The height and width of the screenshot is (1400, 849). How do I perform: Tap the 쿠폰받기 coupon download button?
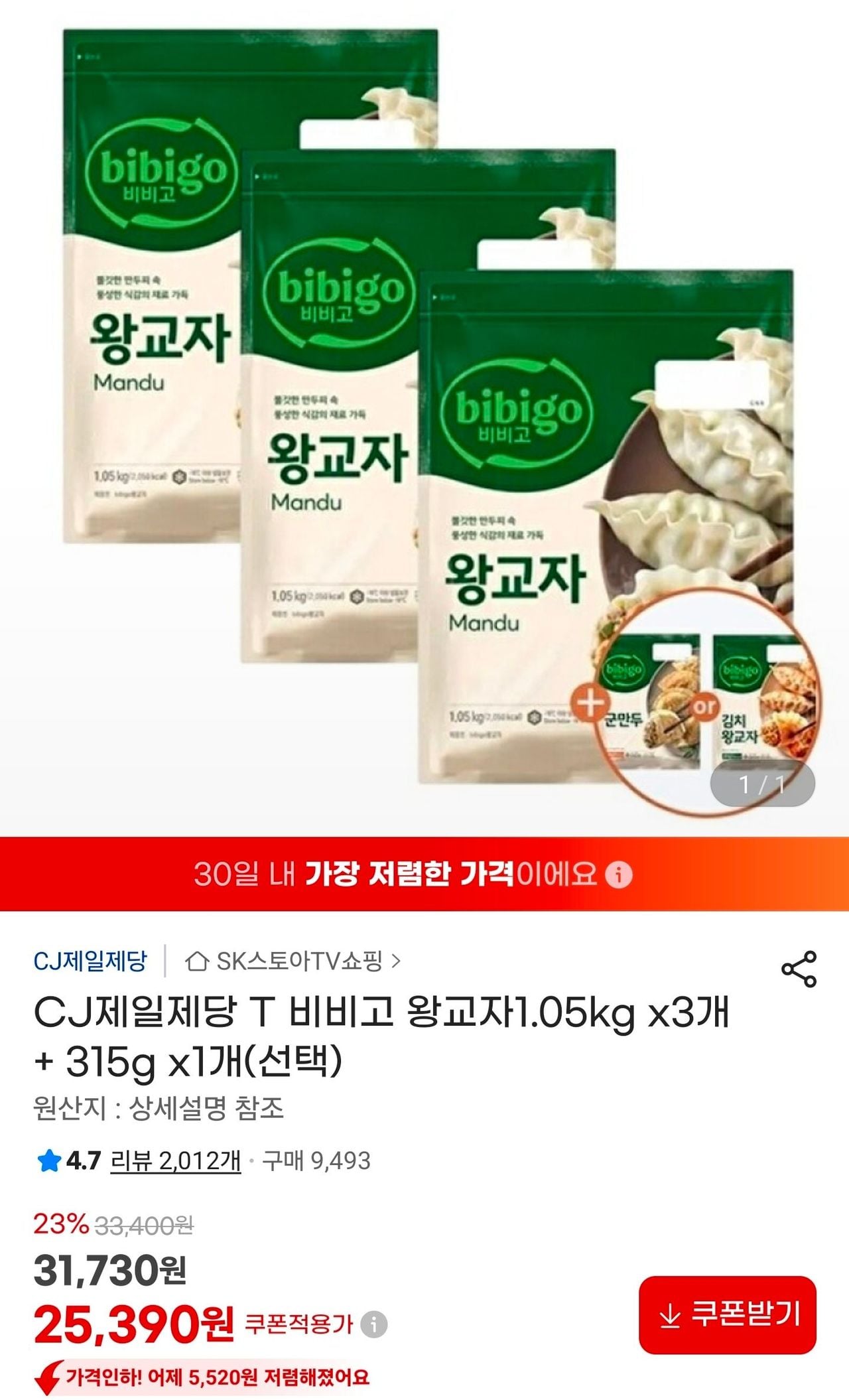pyautogui.click(x=727, y=1314)
